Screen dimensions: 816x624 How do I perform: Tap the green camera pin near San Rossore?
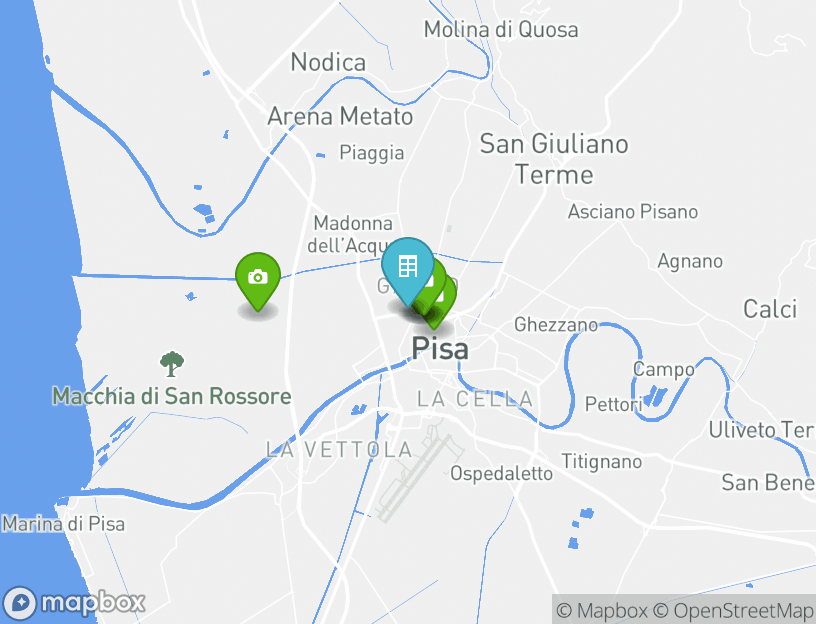pyautogui.click(x=258, y=277)
